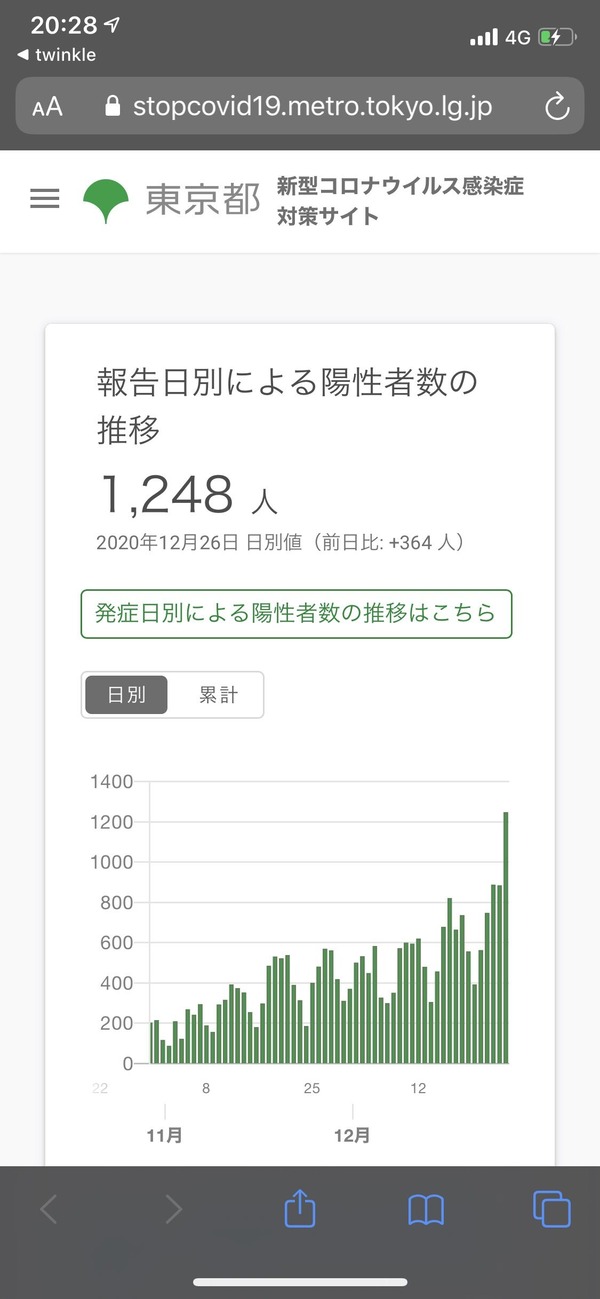Open the AA text size options
Image resolution: width=600 pixels, height=1299 pixels.
click(47, 107)
